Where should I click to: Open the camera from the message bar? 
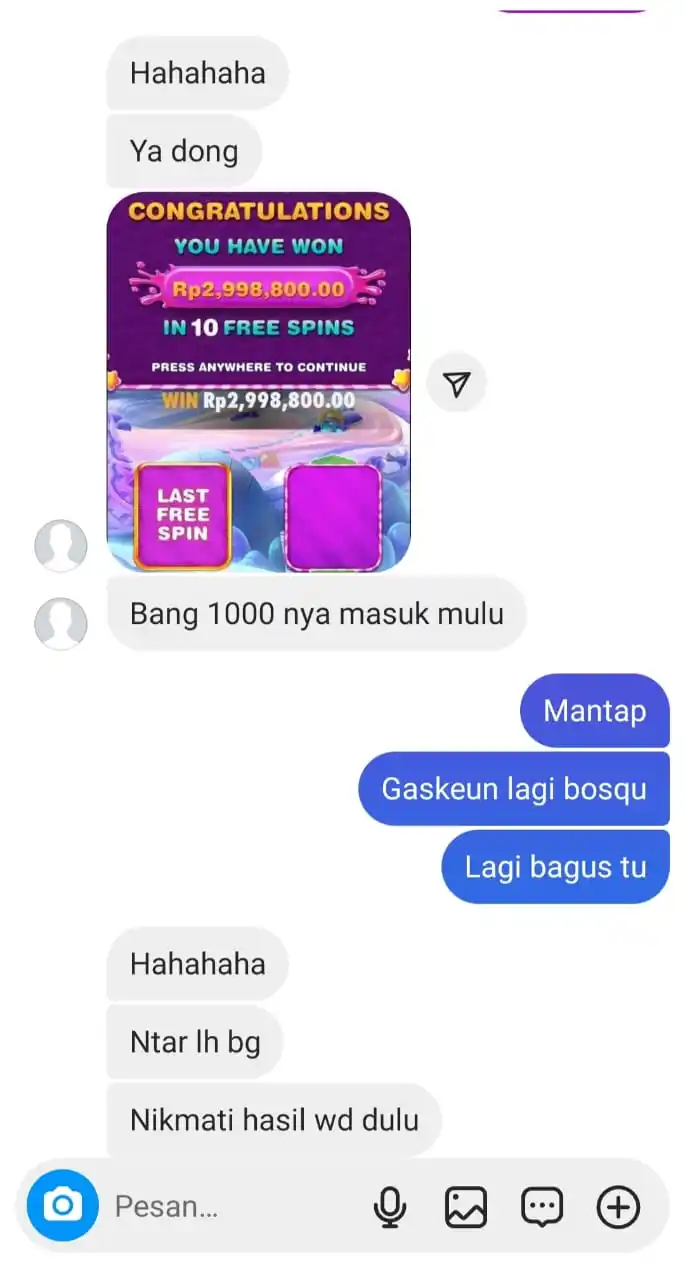62,1206
